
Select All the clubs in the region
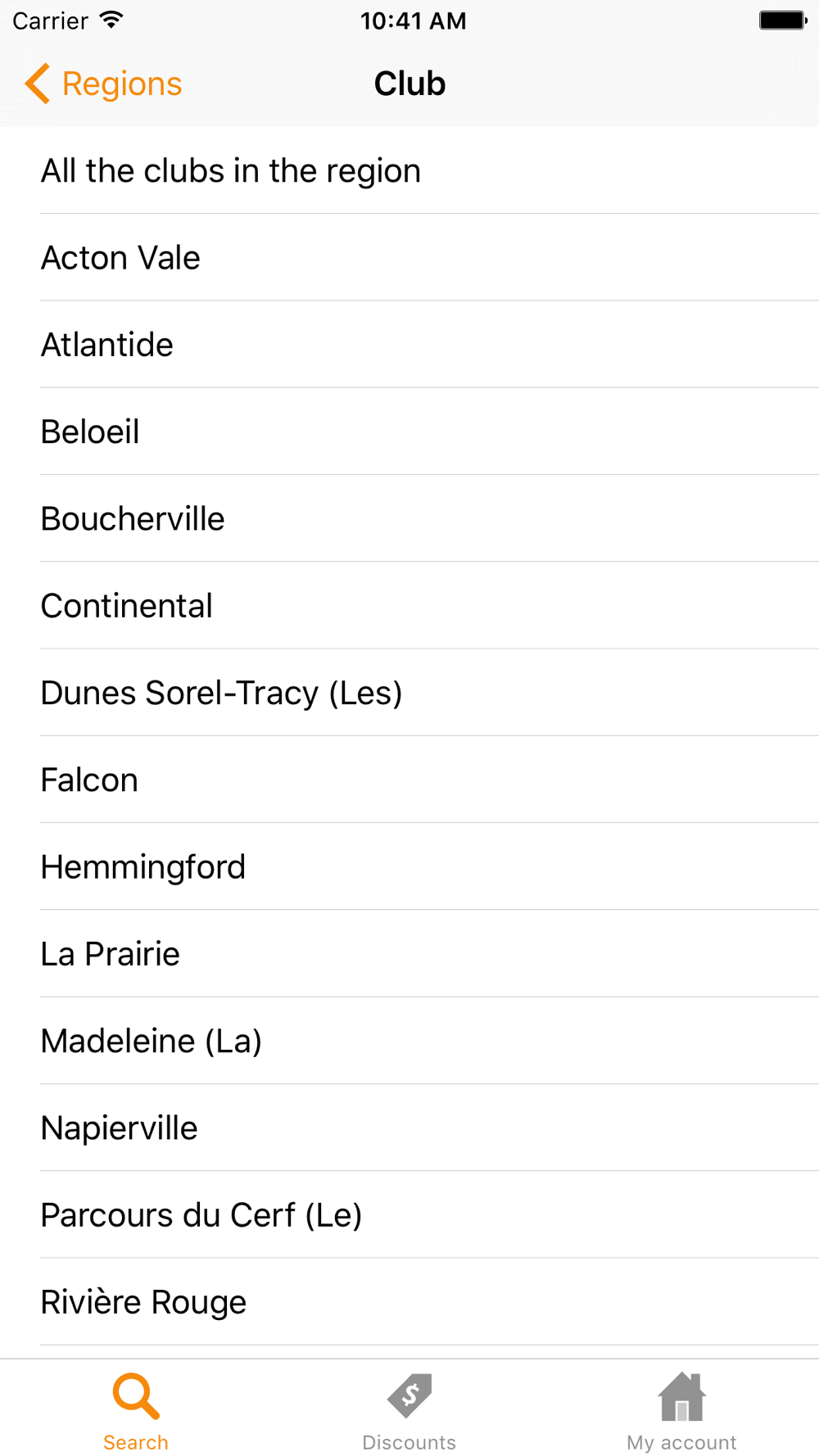[409, 170]
